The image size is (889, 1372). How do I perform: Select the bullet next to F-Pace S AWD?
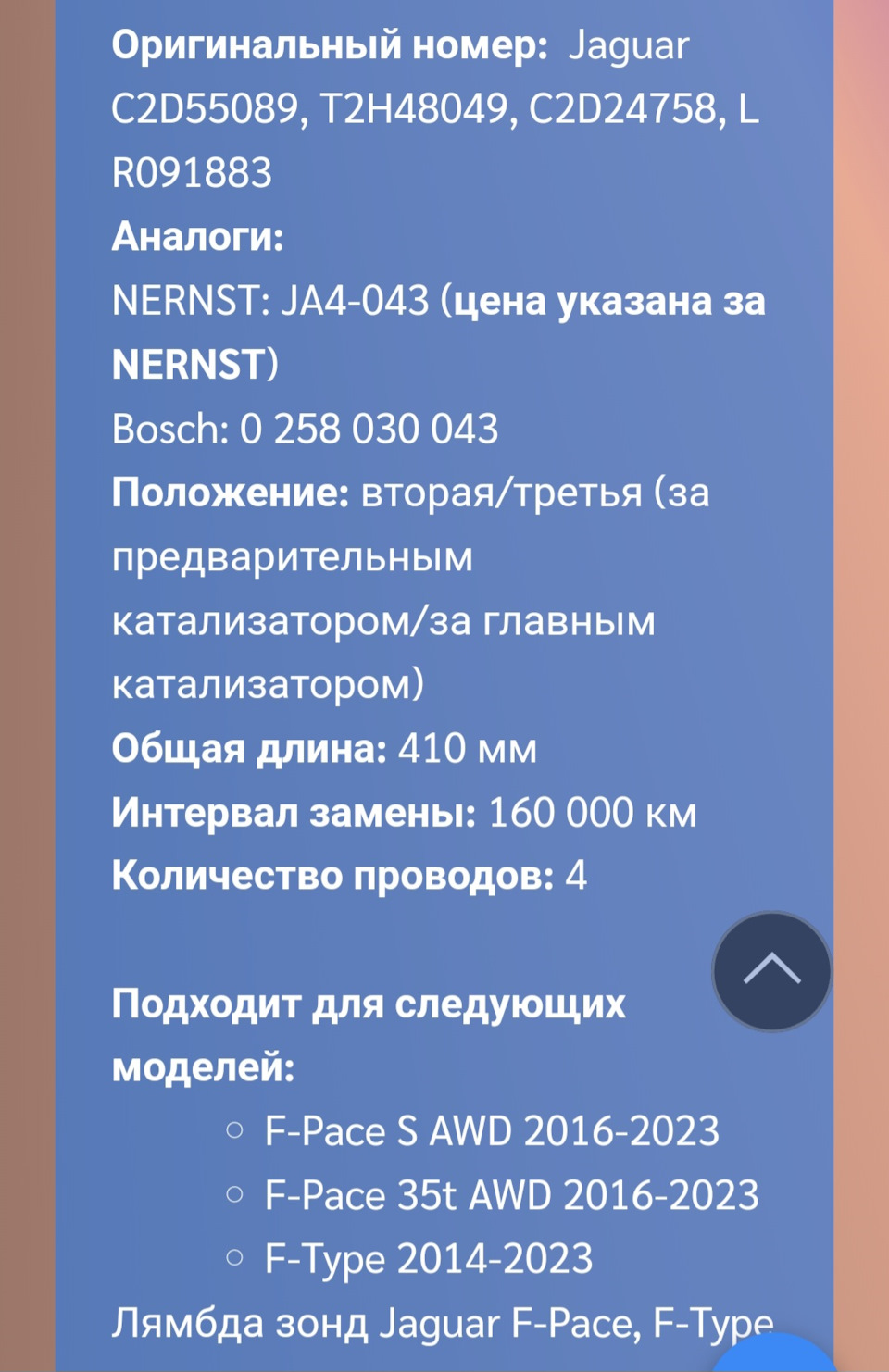click(x=233, y=1128)
